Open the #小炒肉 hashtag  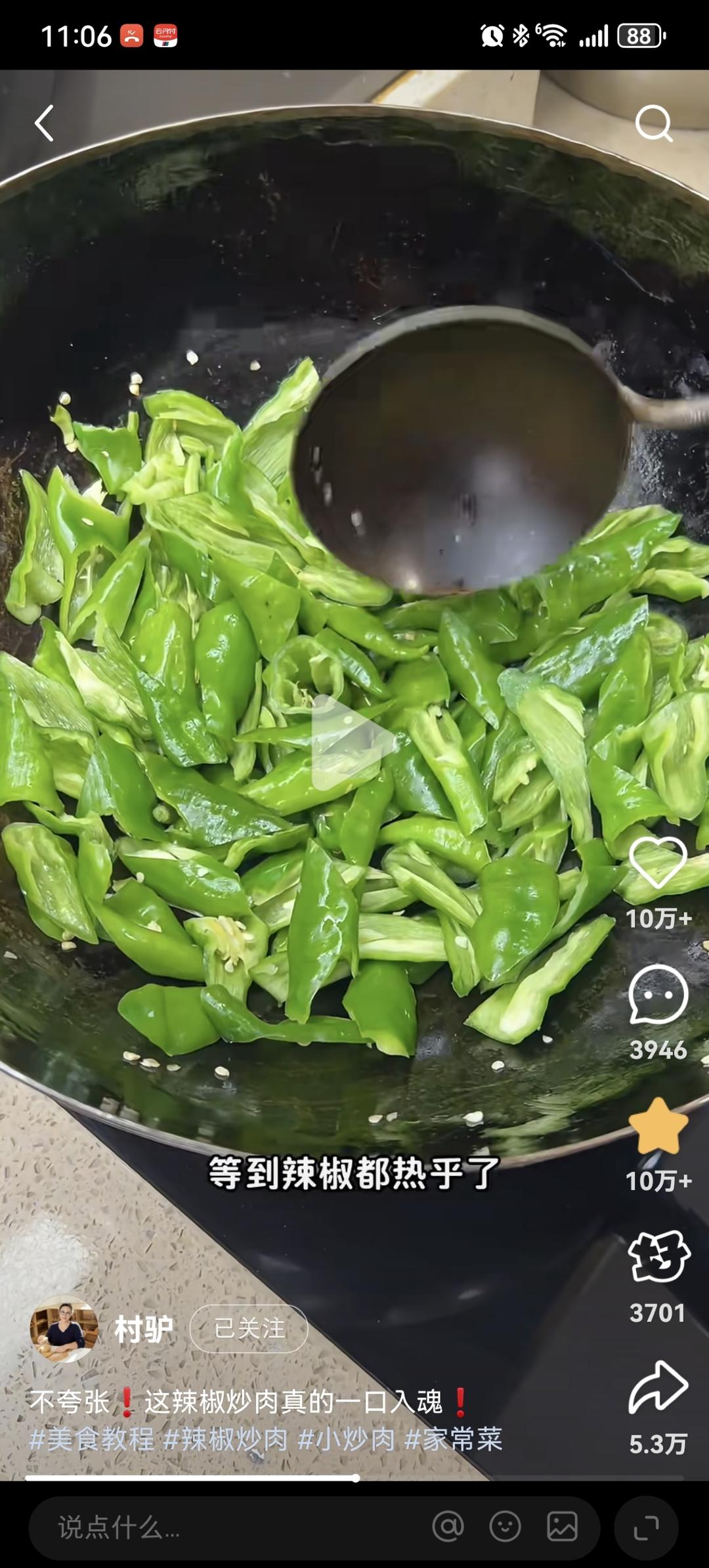click(x=347, y=1439)
